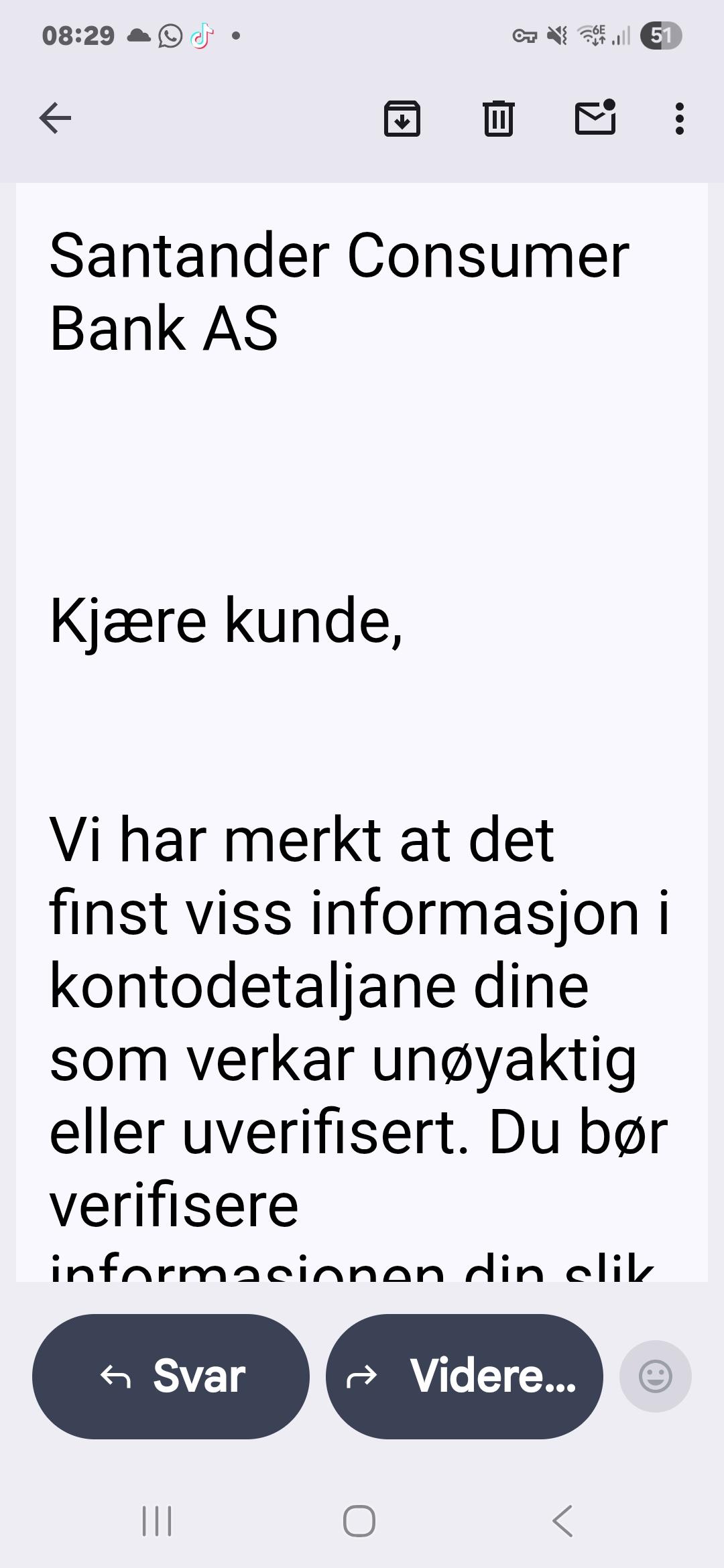This screenshot has height=1568, width=724.
Task: Reply with the Svar button
Action: tap(171, 1376)
